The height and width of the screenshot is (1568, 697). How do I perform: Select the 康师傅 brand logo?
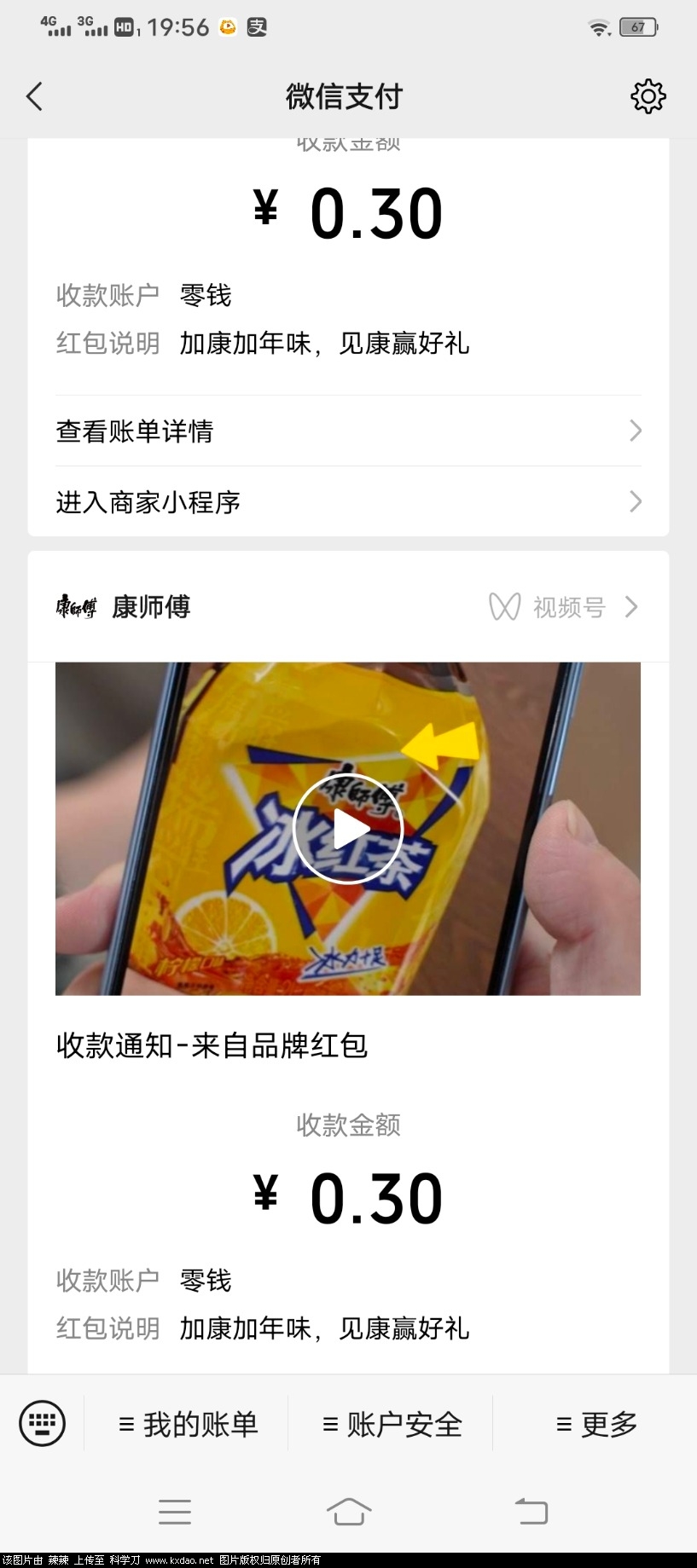[75, 607]
